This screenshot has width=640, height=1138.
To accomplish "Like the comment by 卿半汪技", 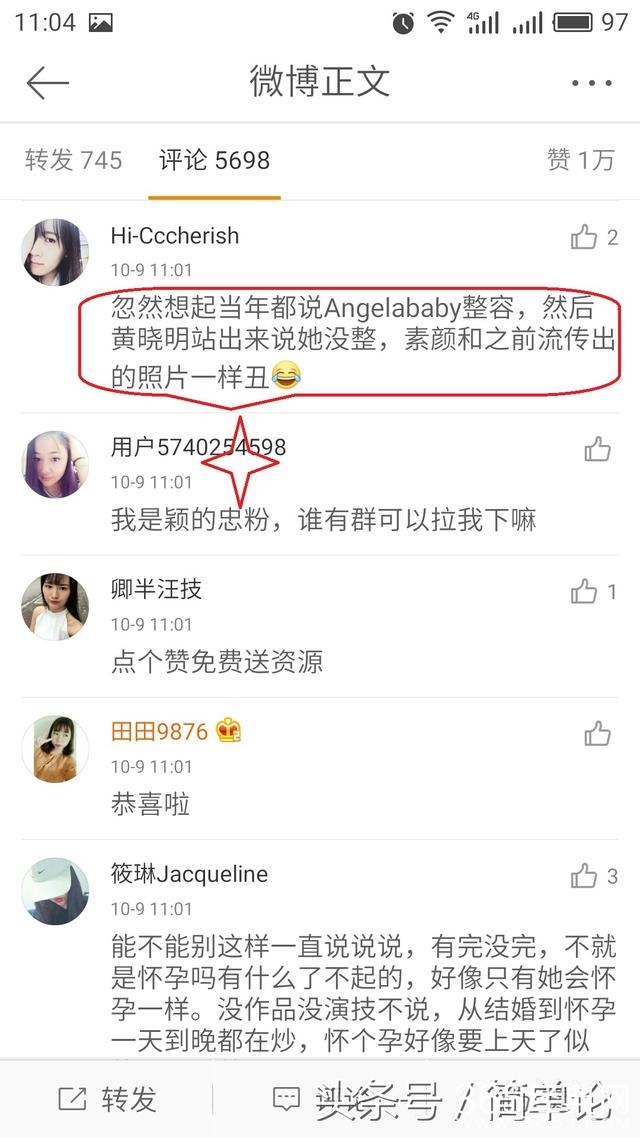I will point(584,592).
